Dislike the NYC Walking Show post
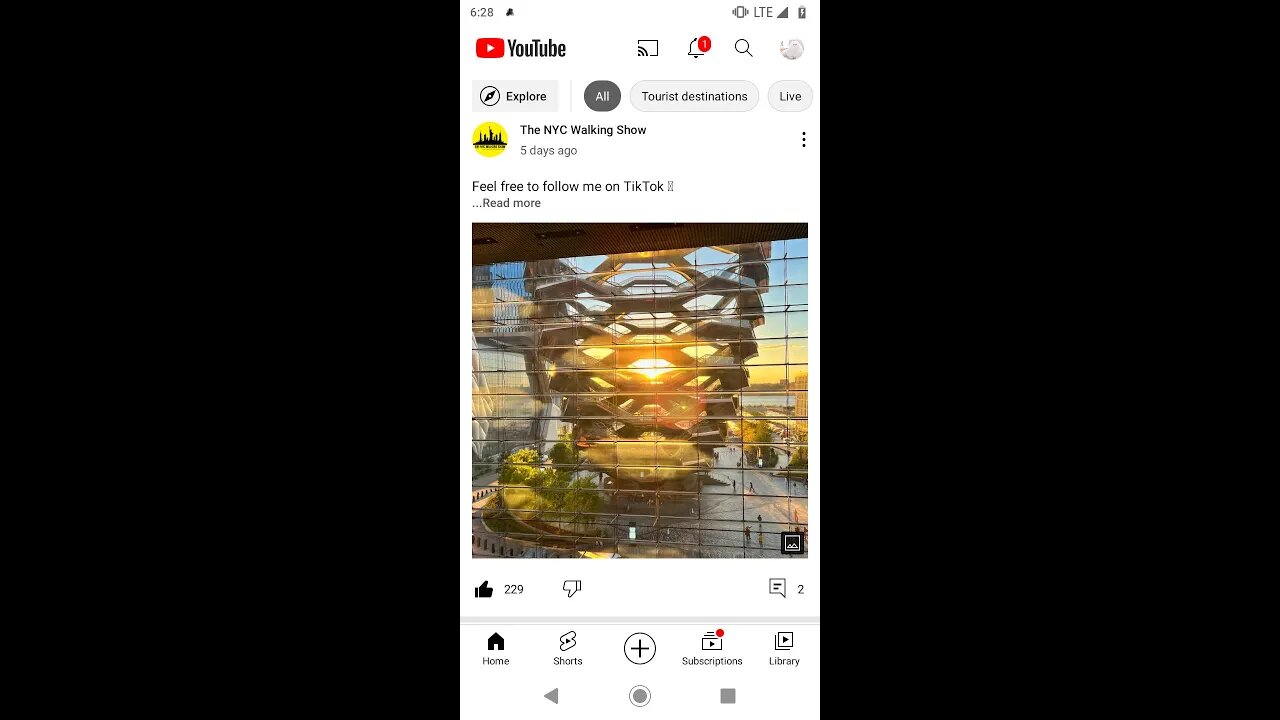Viewport: 1280px width, 720px height. (x=572, y=589)
